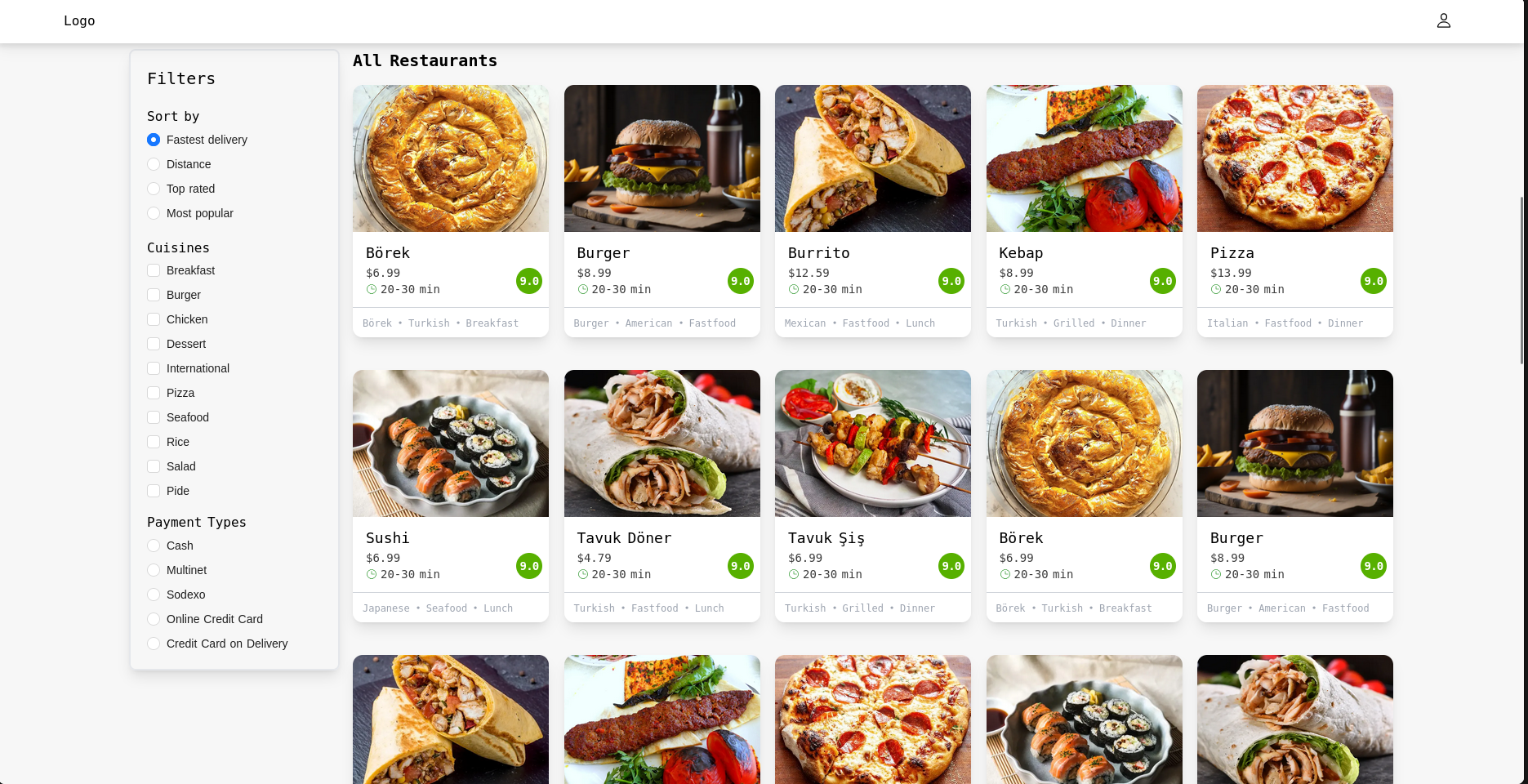The width and height of the screenshot is (1528, 784).
Task: Enable the Chicken cuisine checkbox
Action: click(x=154, y=319)
